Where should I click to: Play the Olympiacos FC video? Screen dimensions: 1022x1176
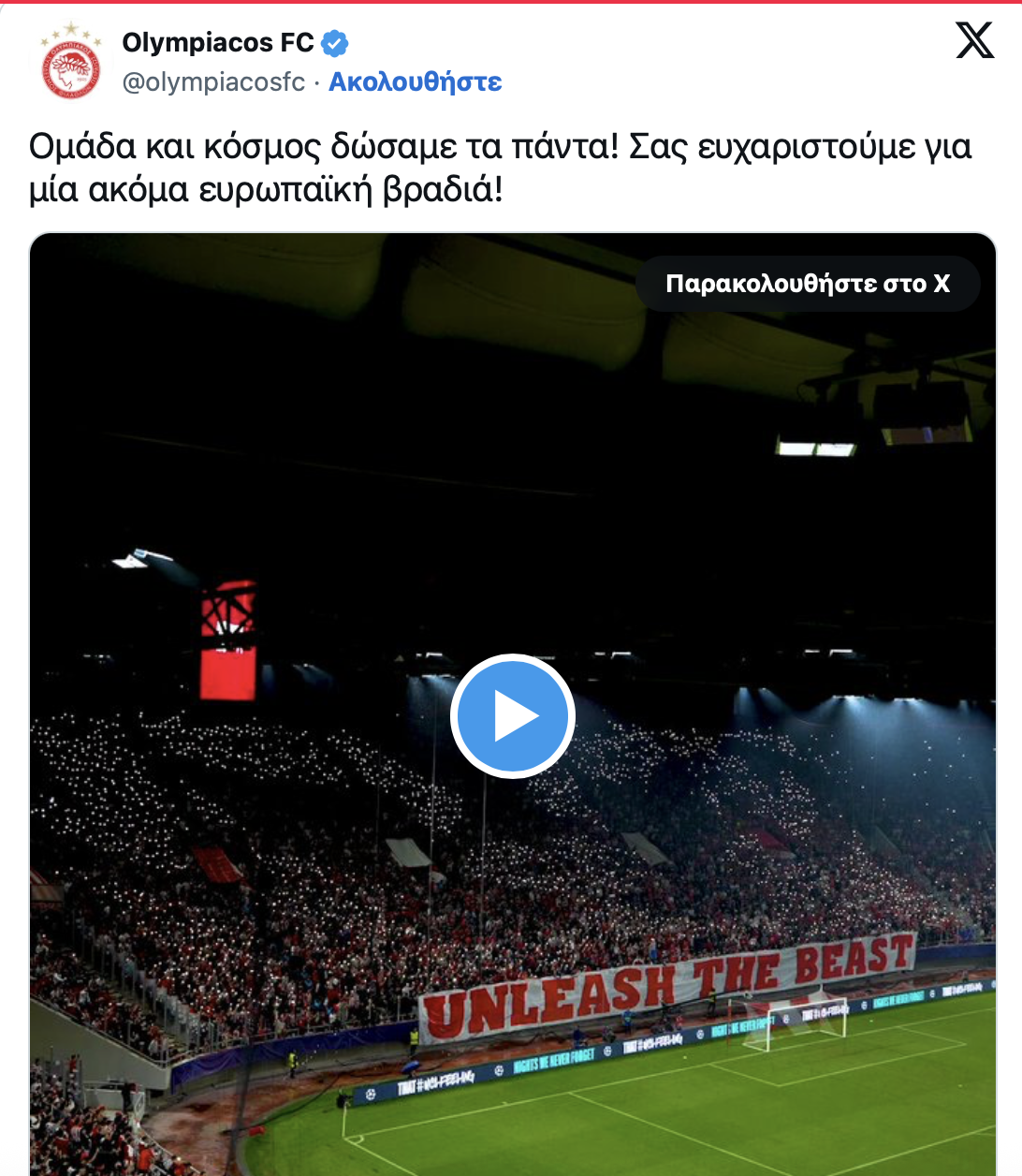pyautogui.click(x=512, y=716)
